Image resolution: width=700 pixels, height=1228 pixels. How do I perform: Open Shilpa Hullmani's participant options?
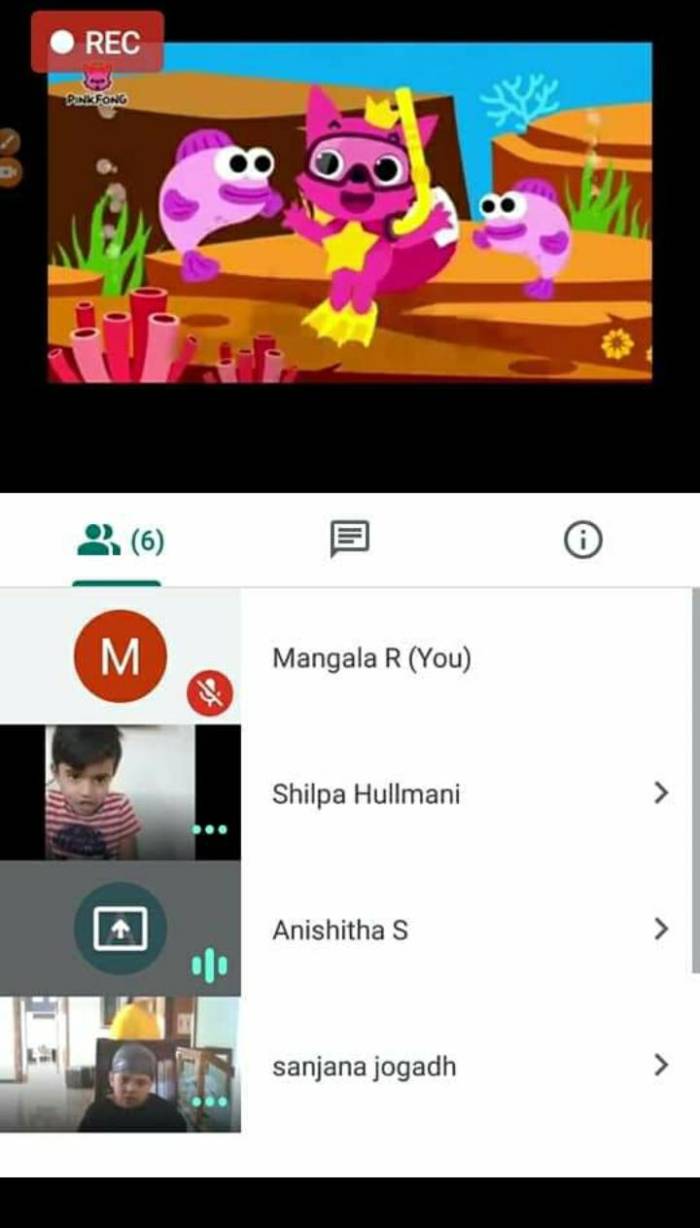click(660, 794)
